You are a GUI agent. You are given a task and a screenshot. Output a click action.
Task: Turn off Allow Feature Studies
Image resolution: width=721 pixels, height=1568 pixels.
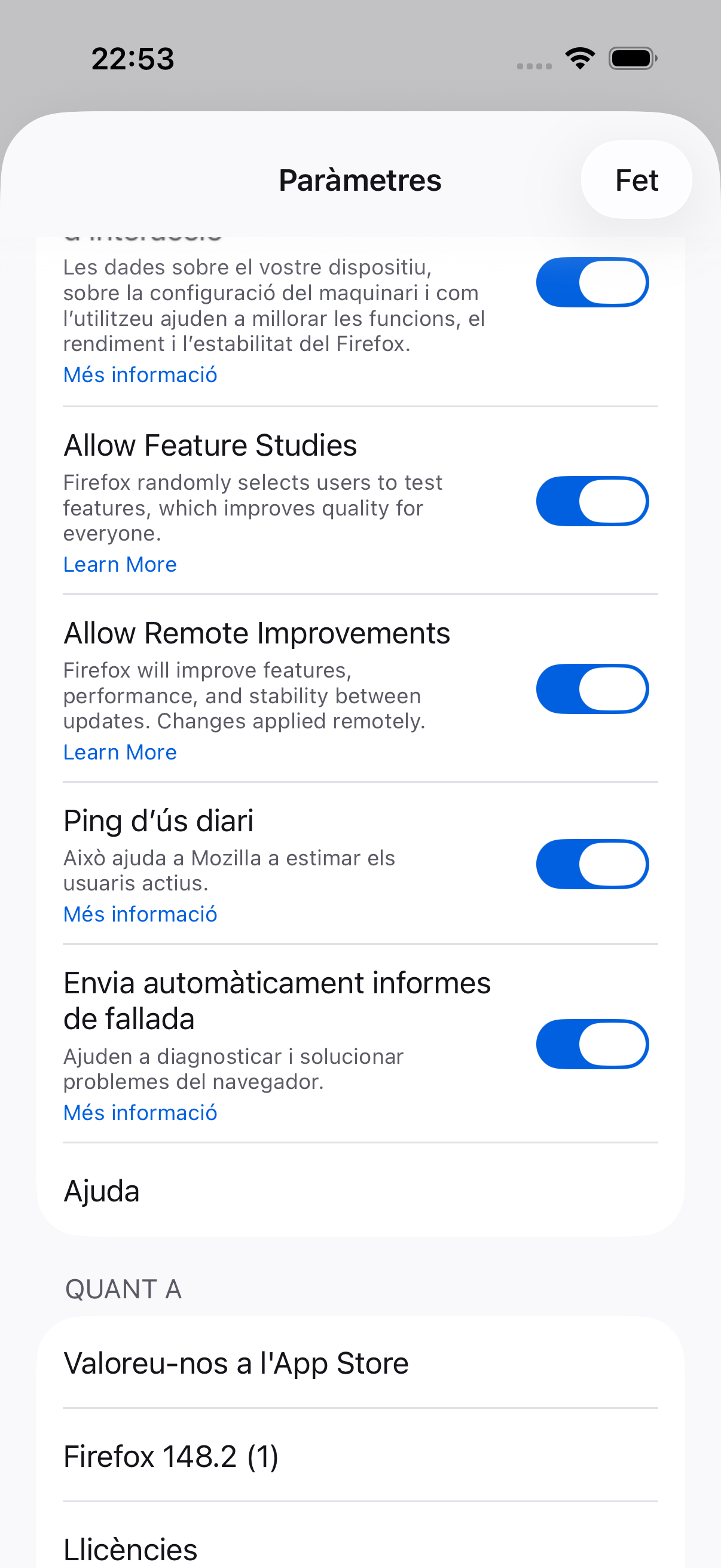pyautogui.click(x=592, y=501)
